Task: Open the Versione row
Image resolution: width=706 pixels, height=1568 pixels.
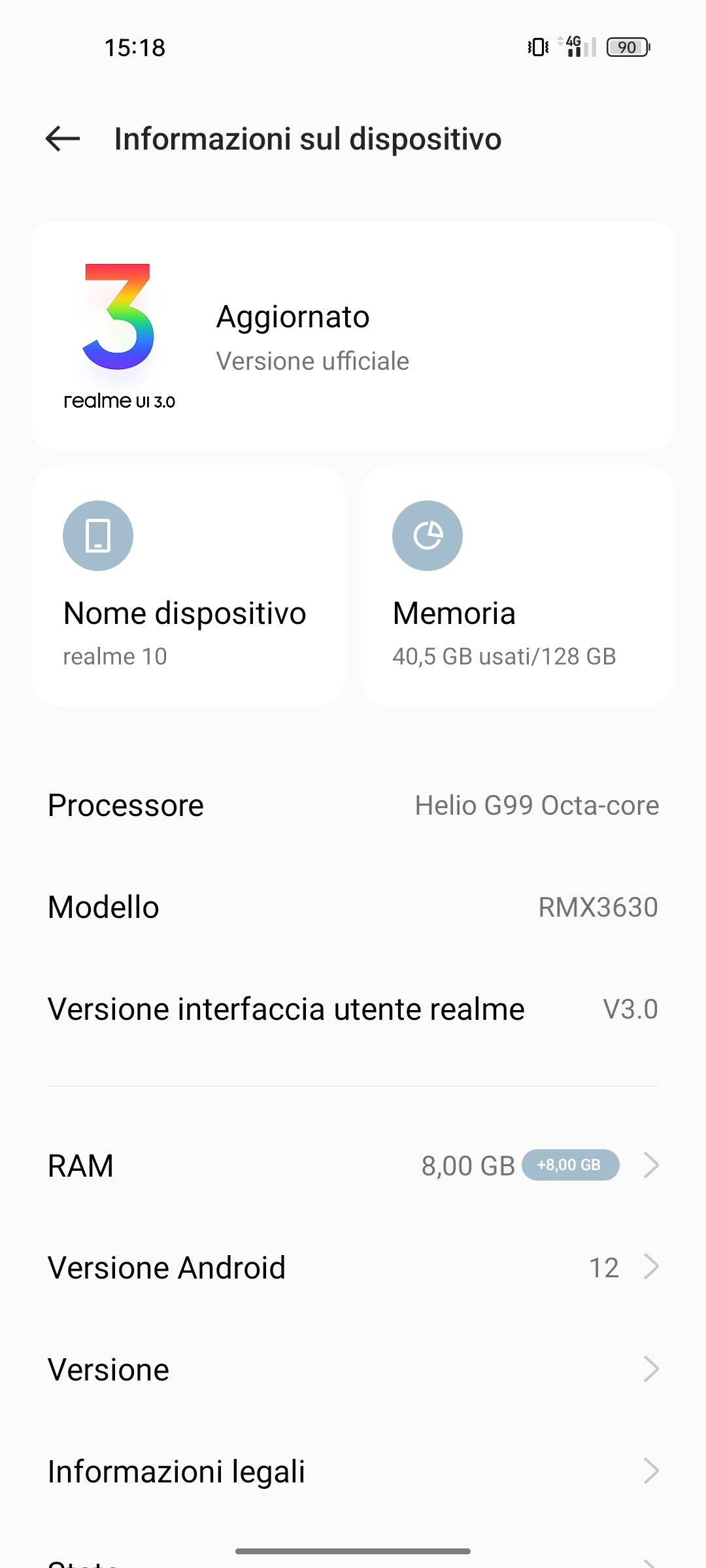Action: [x=353, y=1369]
